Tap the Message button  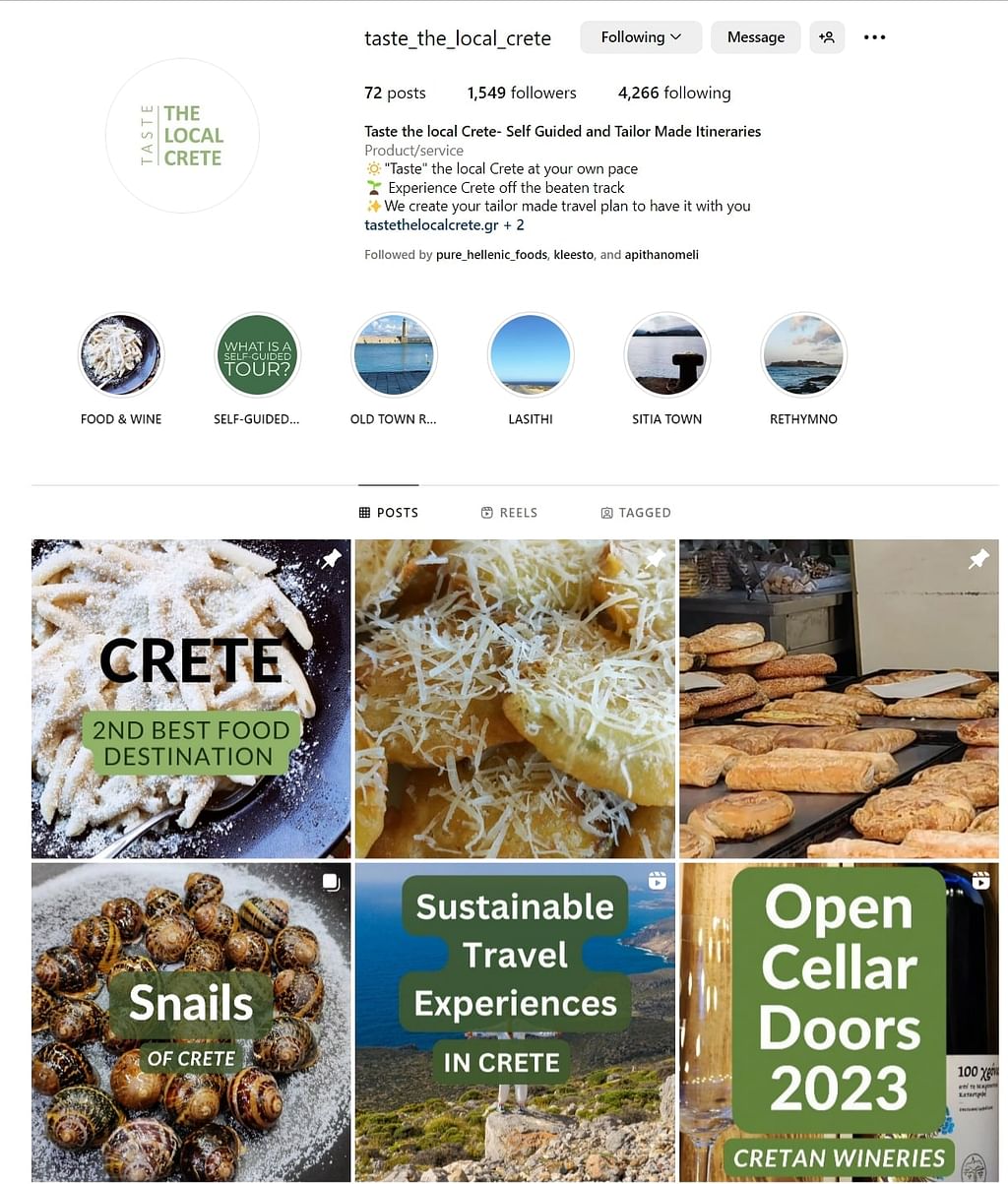[755, 37]
